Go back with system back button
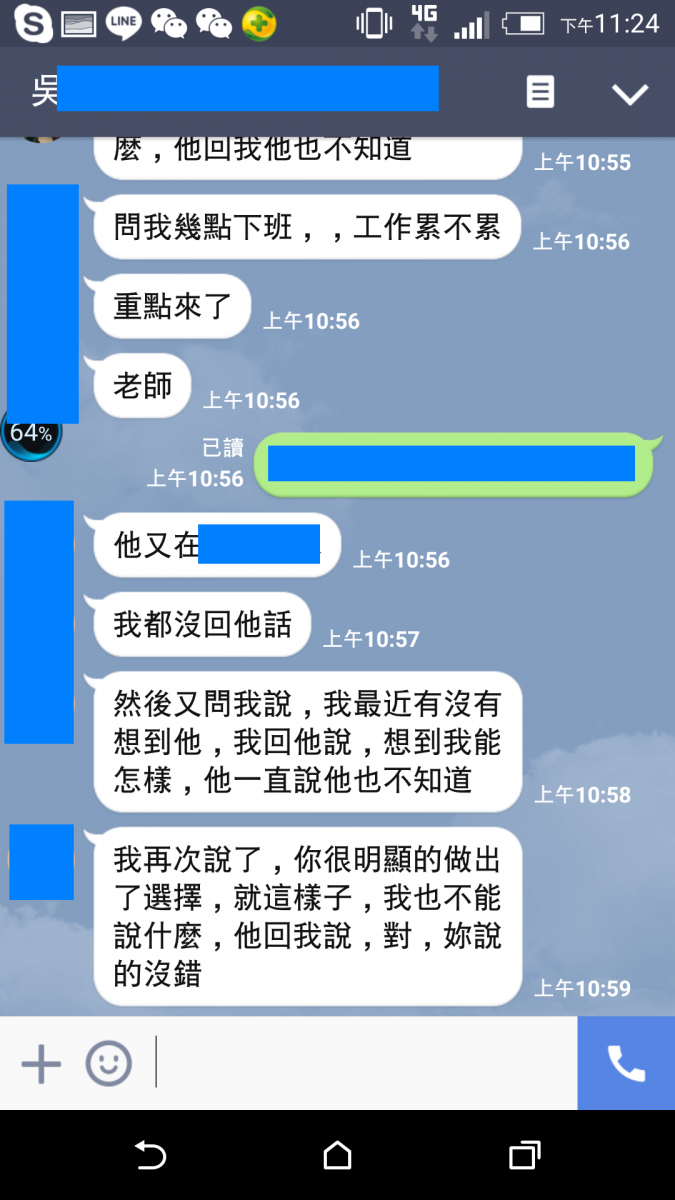This screenshot has width=675, height=1200. pyautogui.click(x=150, y=1156)
